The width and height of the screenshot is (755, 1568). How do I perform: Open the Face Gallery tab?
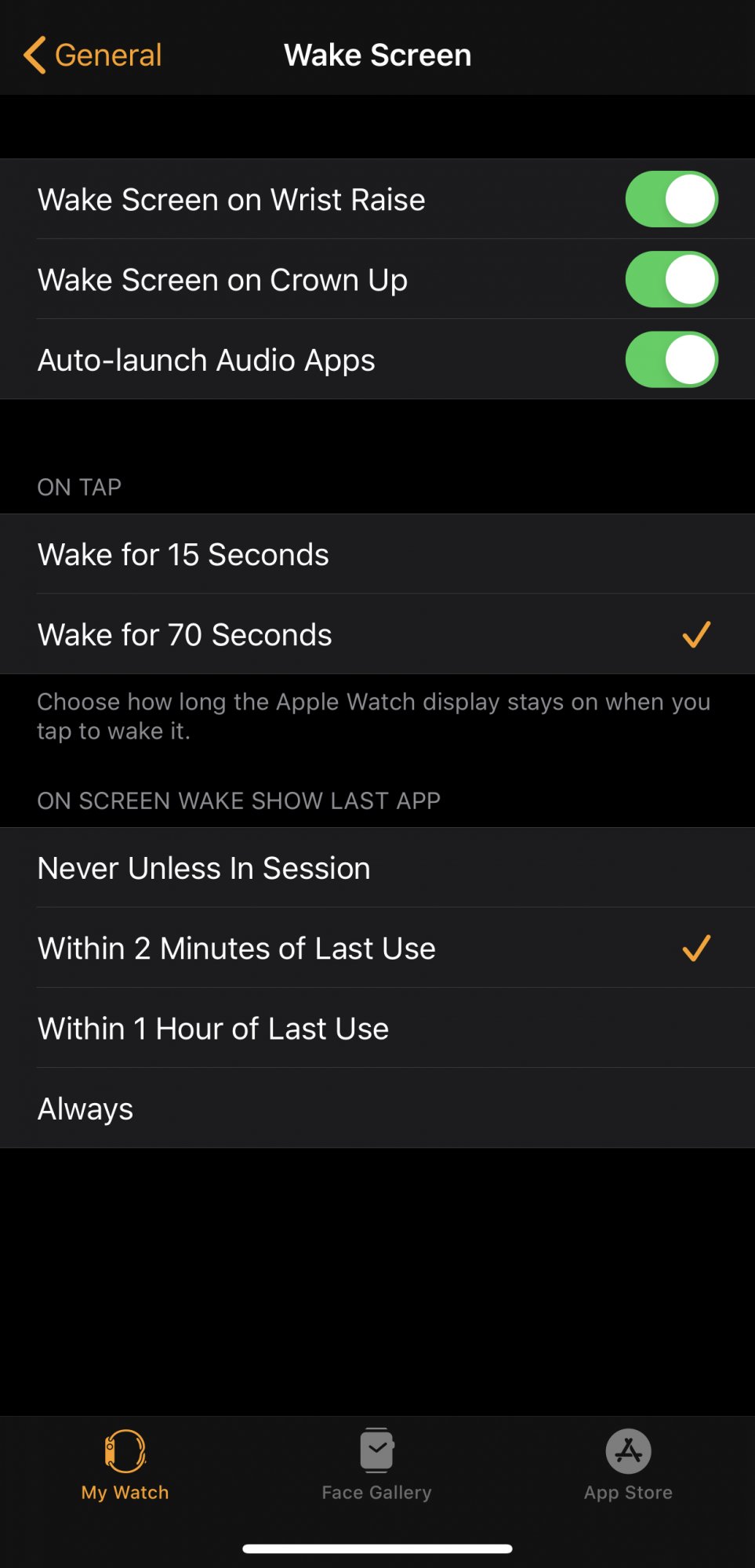coord(377,1465)
